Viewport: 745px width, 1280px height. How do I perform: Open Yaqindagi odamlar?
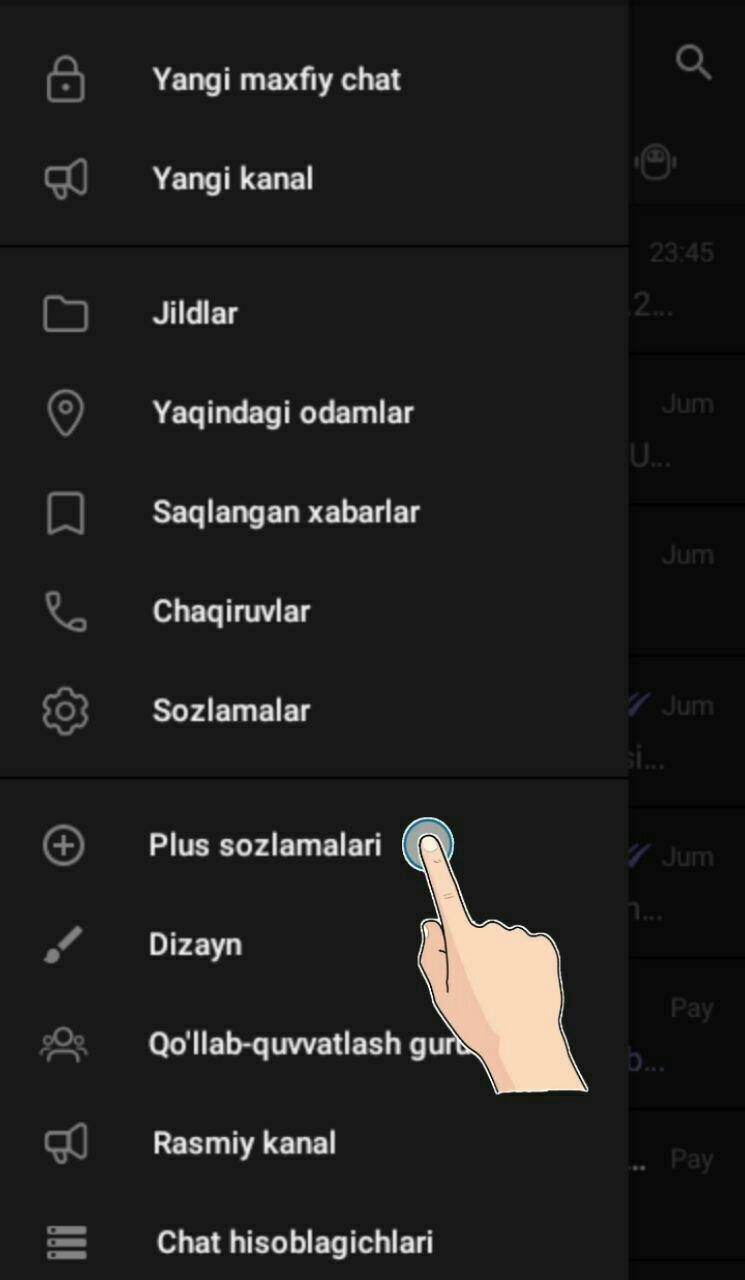click(x=282, y=413)
